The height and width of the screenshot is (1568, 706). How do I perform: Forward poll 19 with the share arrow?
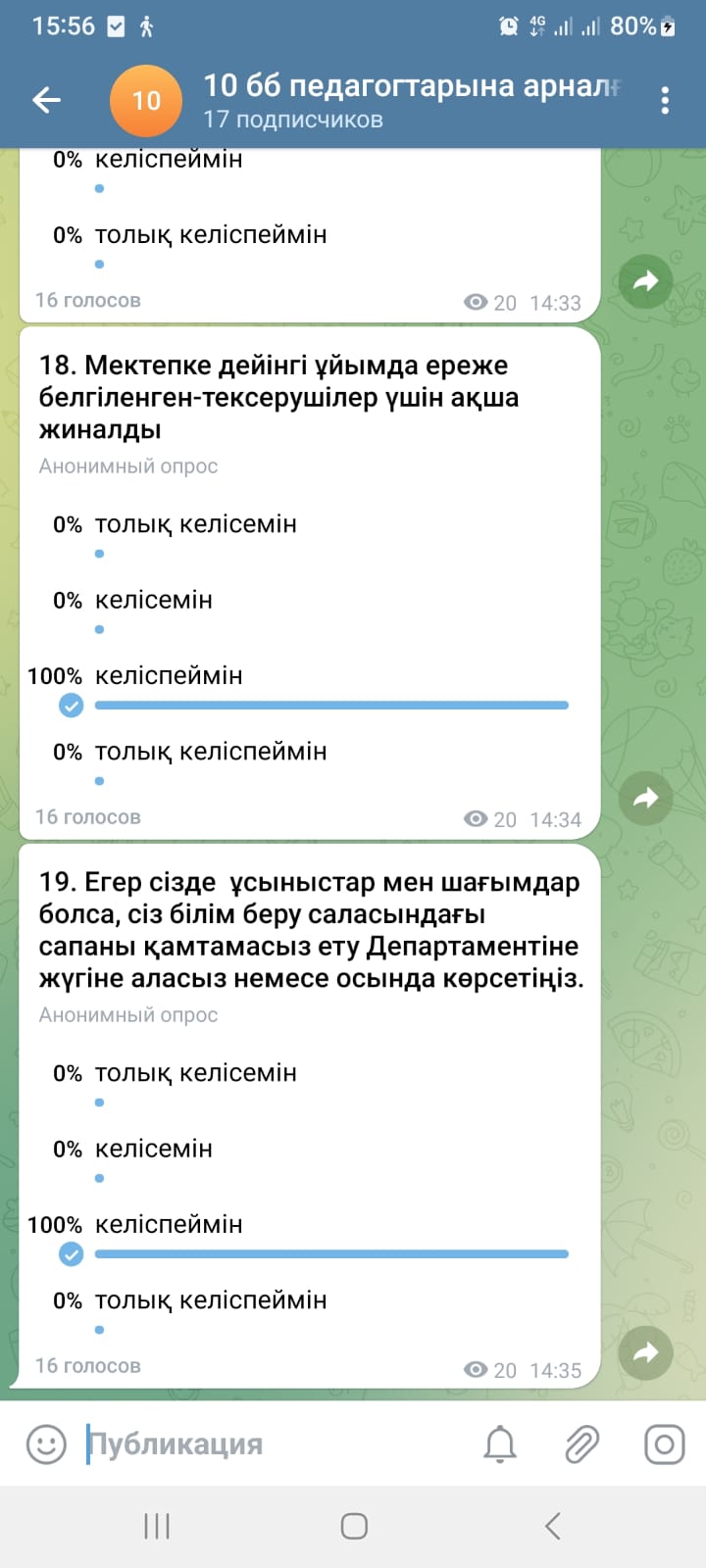point(645,1353)
